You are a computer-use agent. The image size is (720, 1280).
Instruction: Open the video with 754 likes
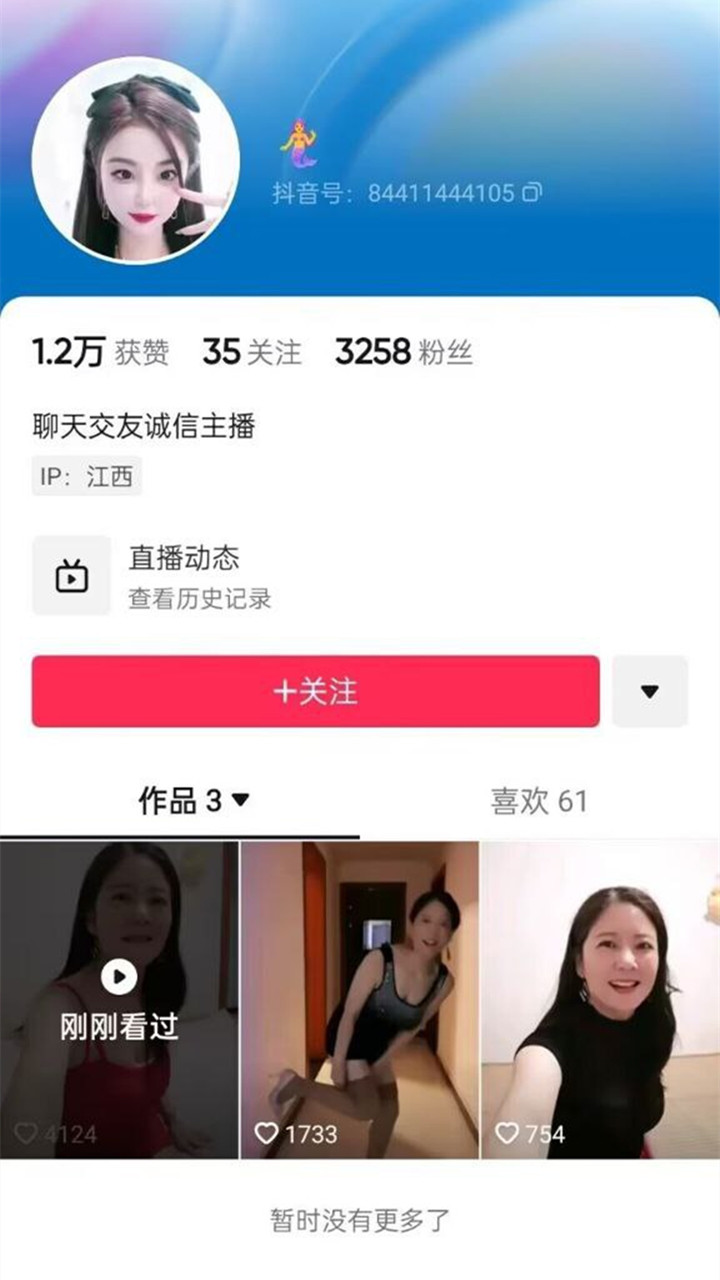600,1000
